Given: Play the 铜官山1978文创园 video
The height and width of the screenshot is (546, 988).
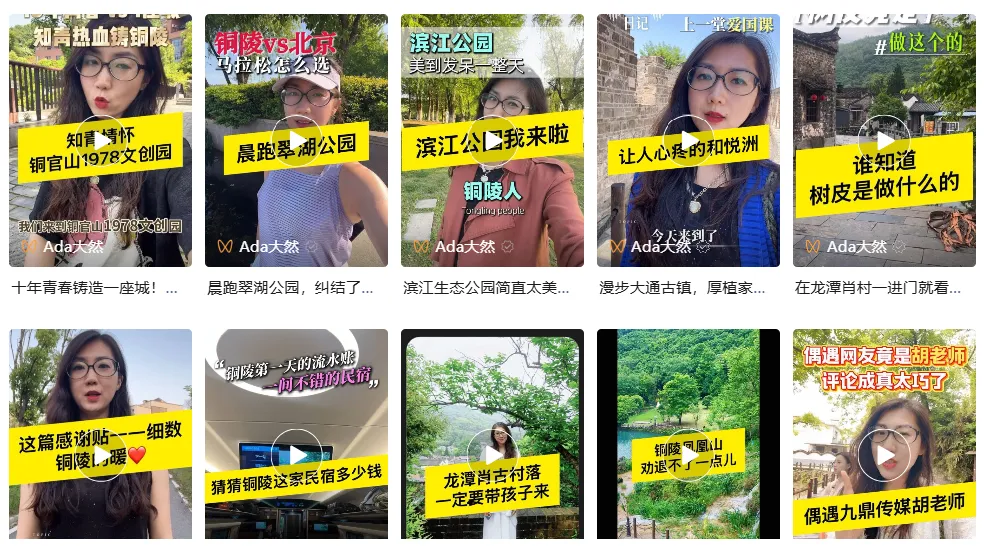Looking at the screenshot, I should pyautogui.click(x=101, y=140).
